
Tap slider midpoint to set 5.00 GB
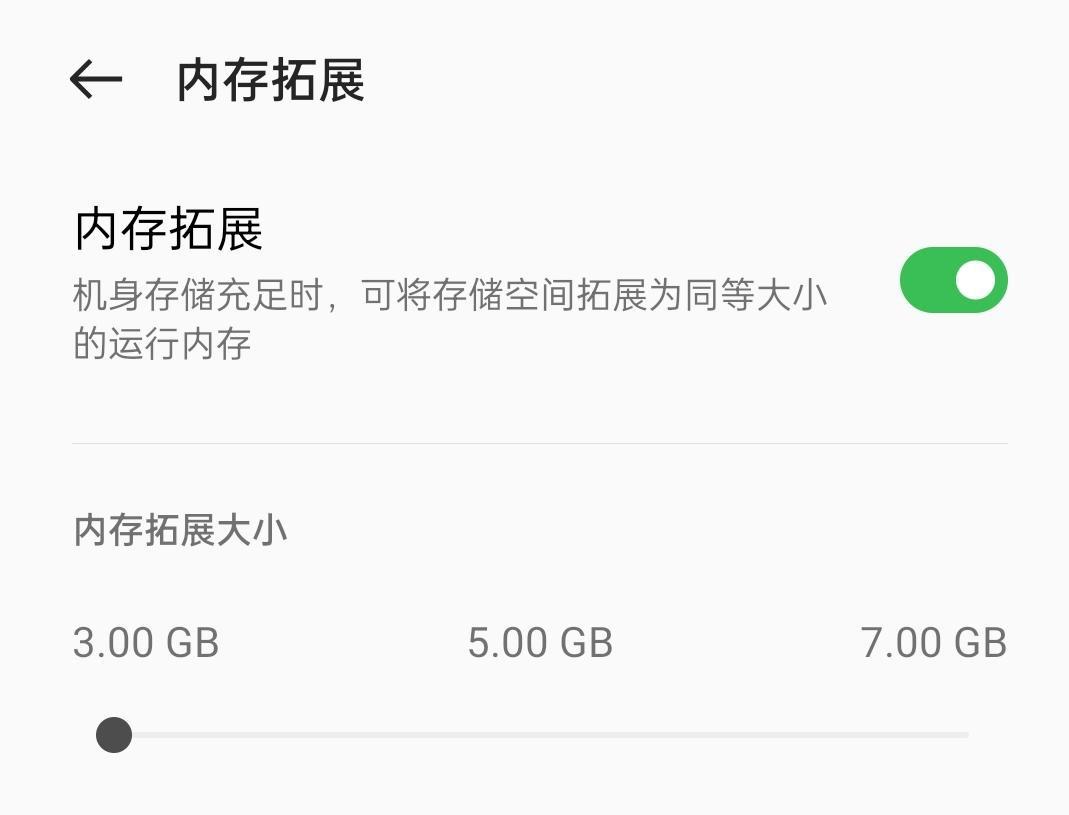[541, 735]
